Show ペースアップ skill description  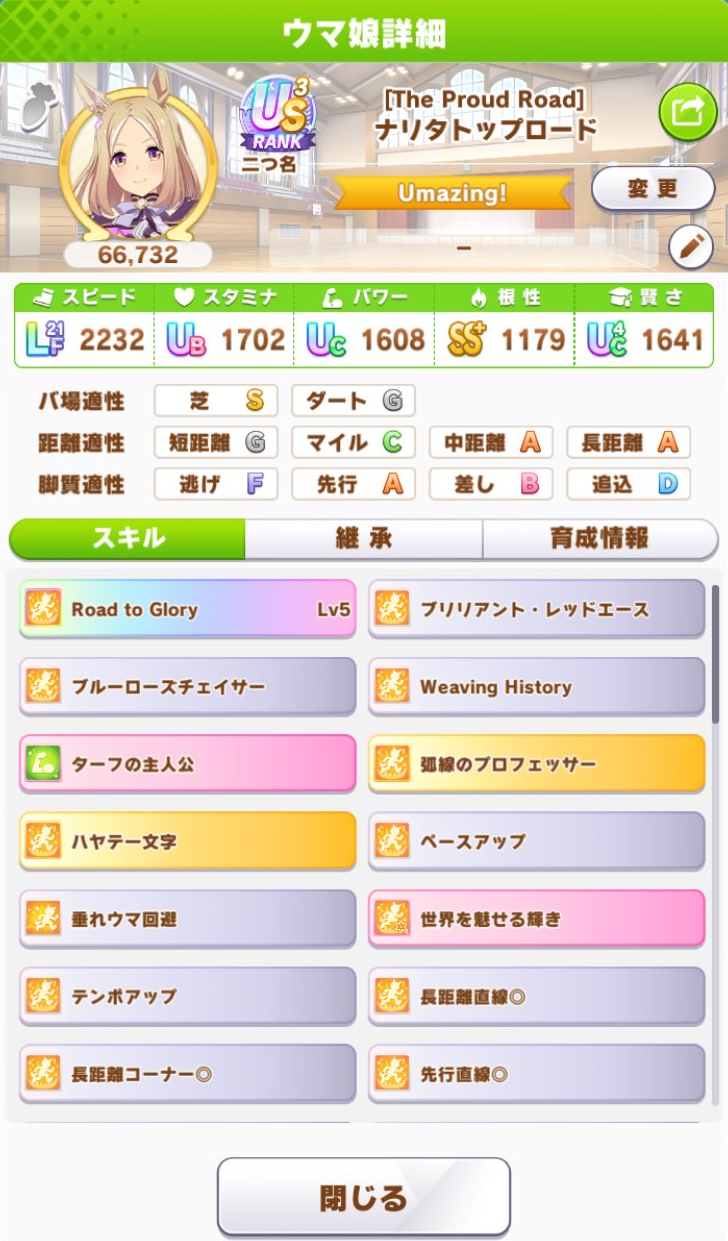click(x=536, y=841)
